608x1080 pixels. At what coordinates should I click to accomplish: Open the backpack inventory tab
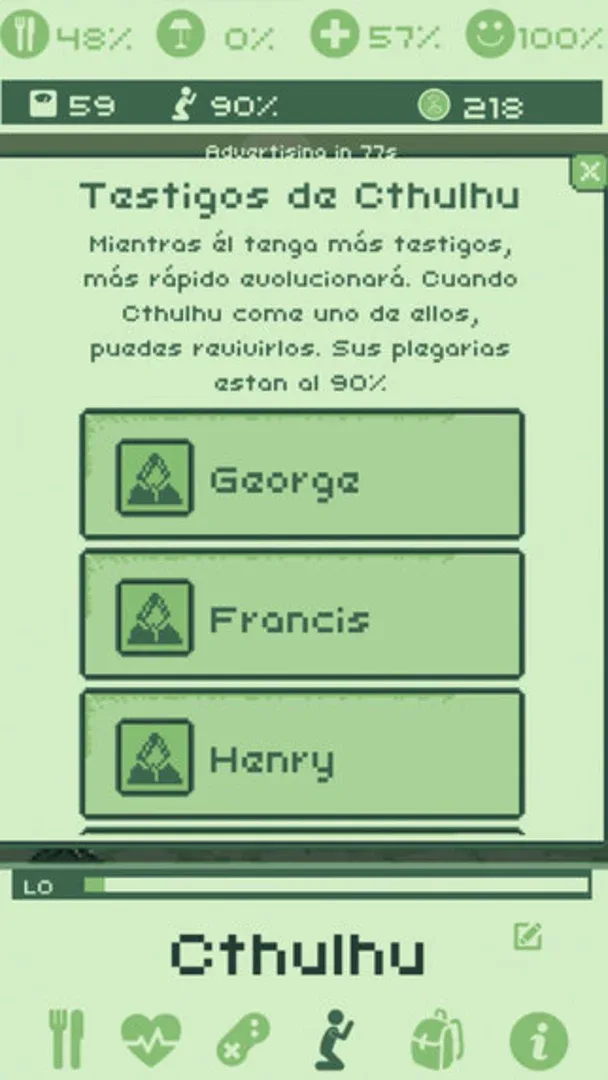click(436, 1038)
